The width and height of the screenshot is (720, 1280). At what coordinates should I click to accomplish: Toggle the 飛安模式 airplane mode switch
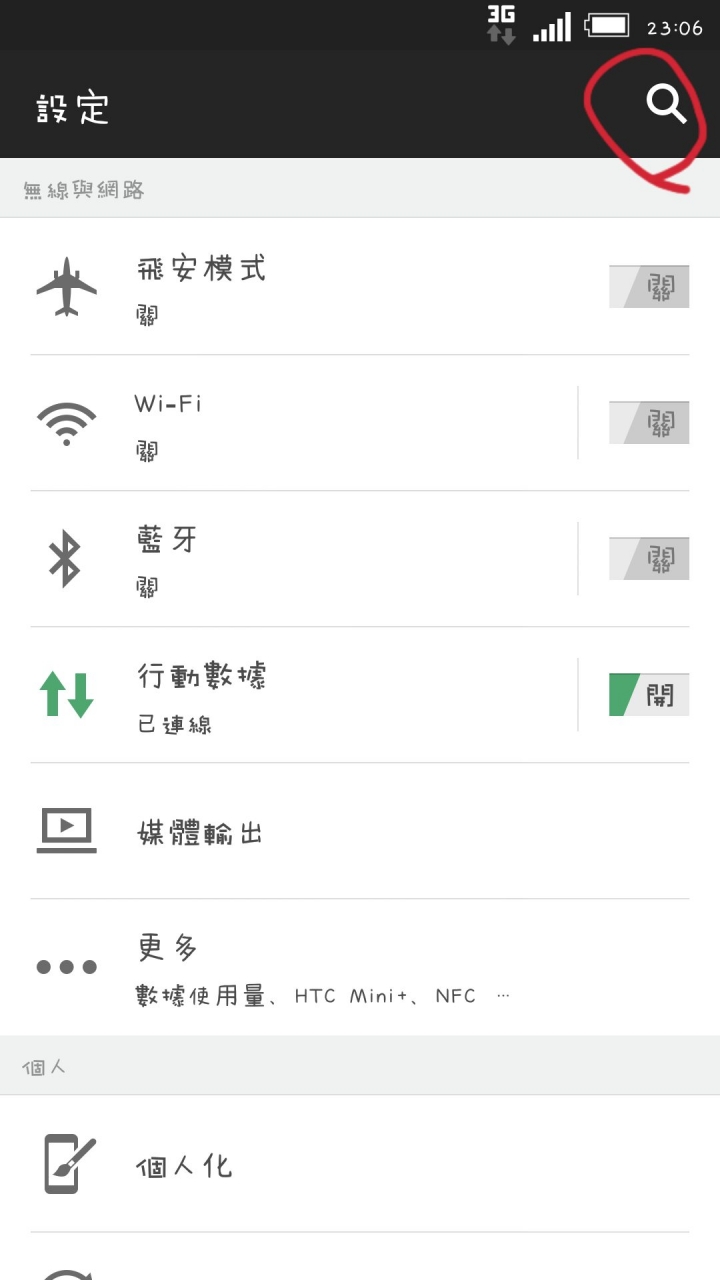(649, 287)
